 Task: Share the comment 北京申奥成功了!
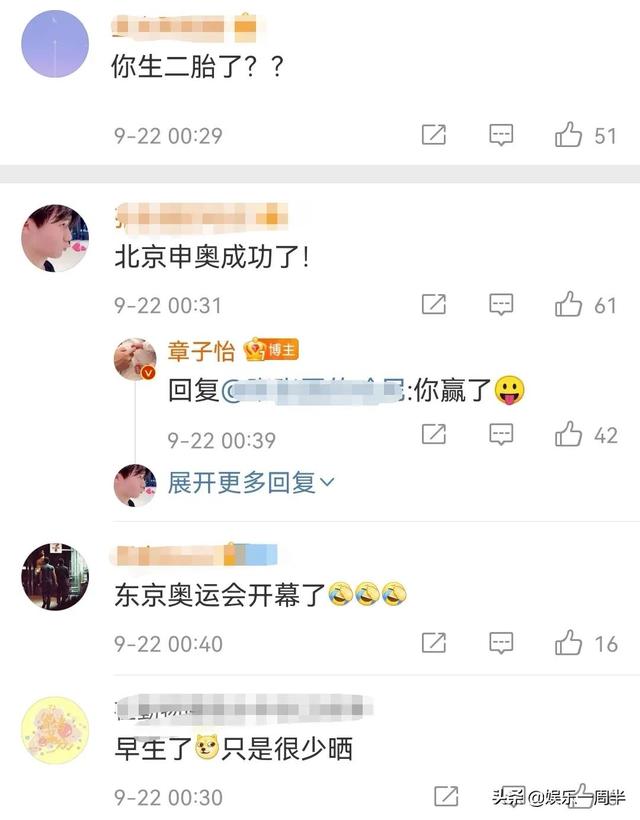pos(434,304)
